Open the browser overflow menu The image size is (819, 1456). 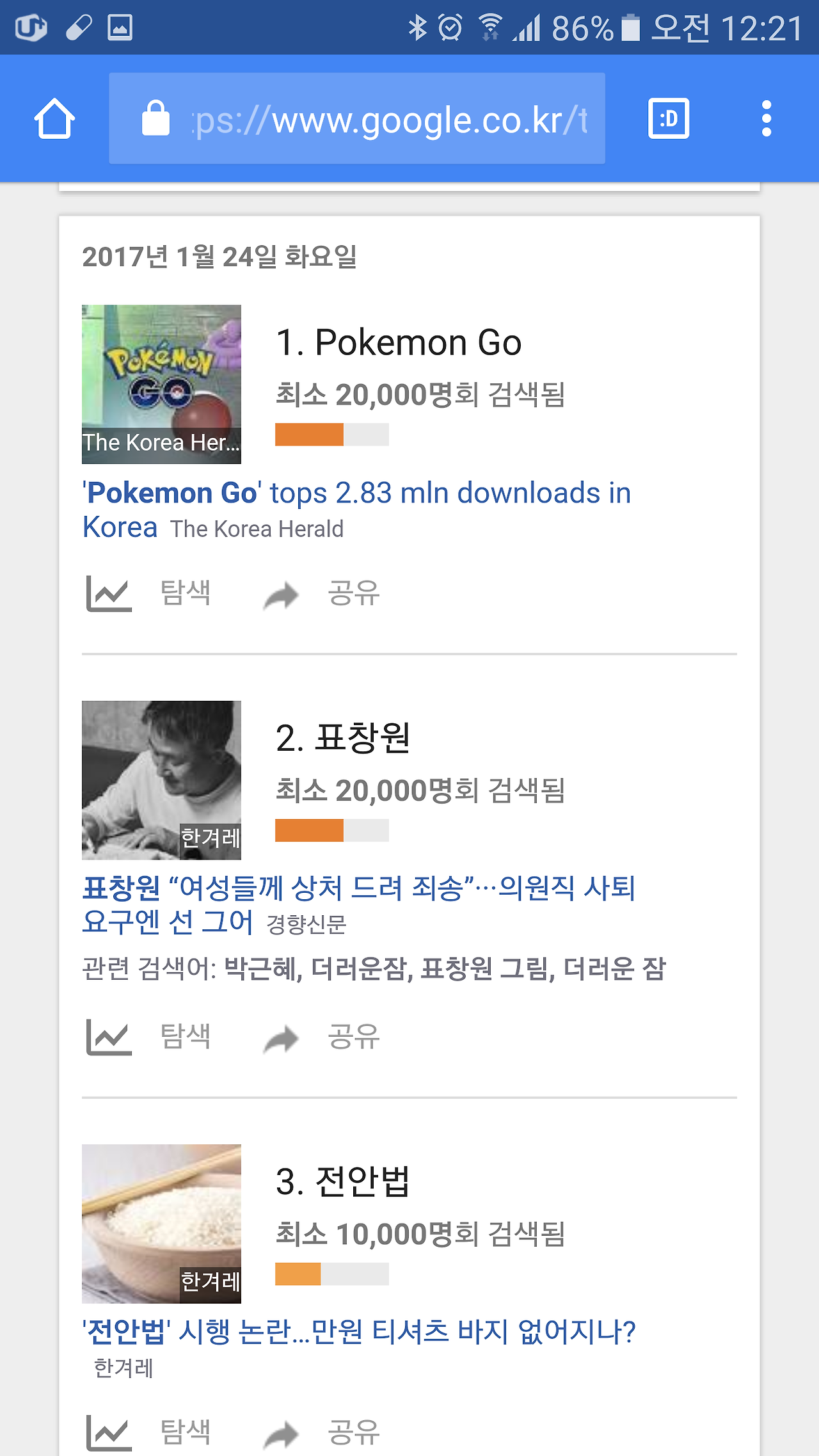pyautogui.click(x=767, y=118)
